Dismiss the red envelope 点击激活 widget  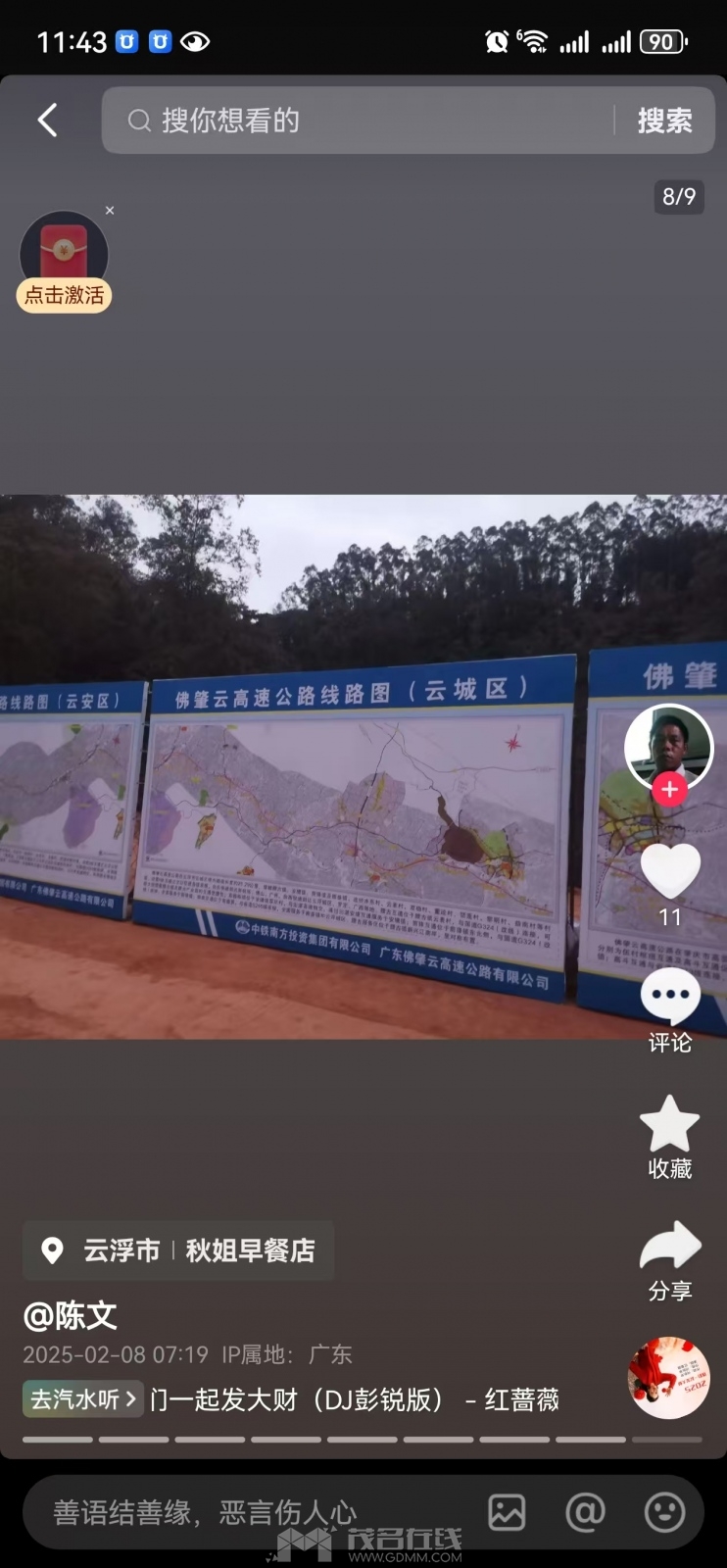click(110, 211)
